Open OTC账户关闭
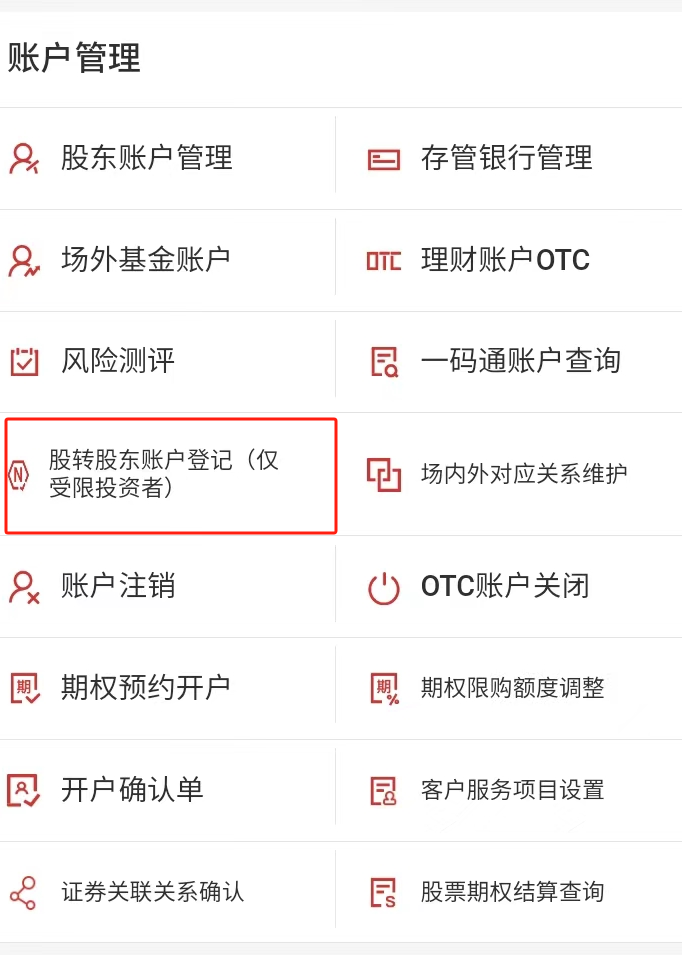 [504, 586]
